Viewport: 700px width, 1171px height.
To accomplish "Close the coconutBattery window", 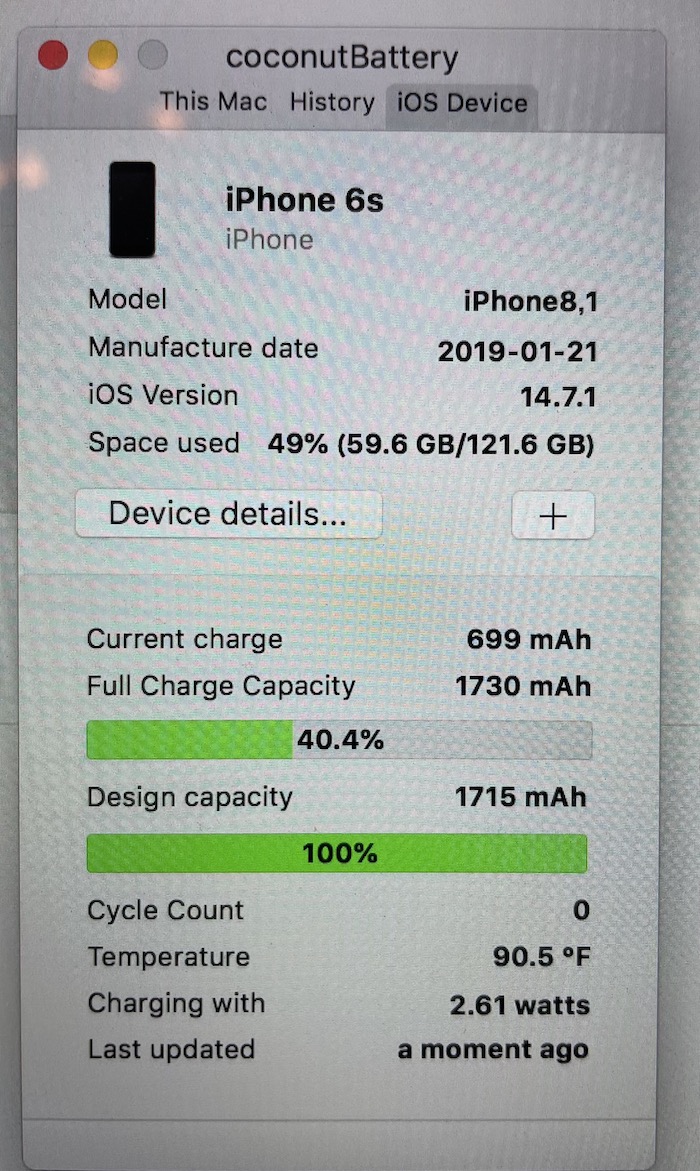I will (52, 55).
